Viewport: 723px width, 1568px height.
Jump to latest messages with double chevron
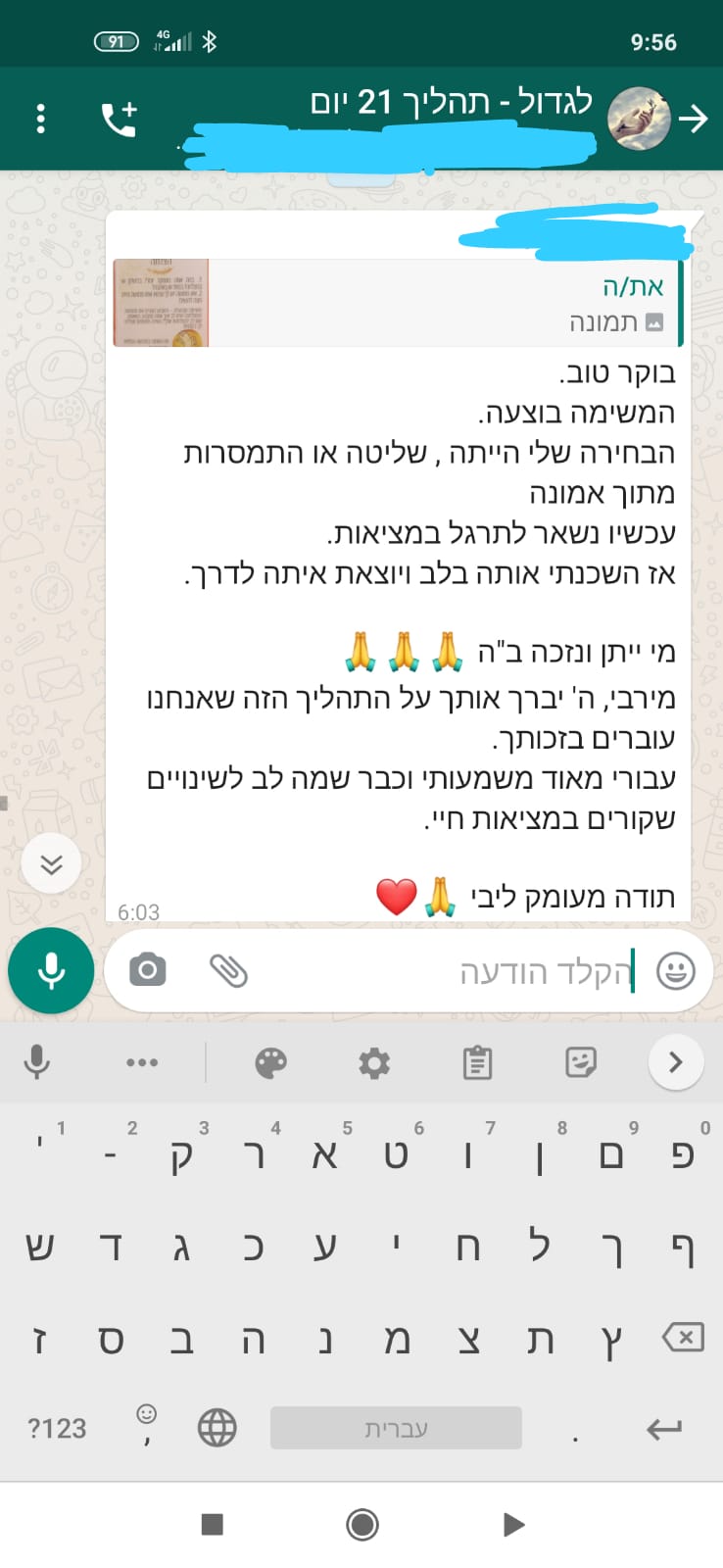click(x=51, y=863)
